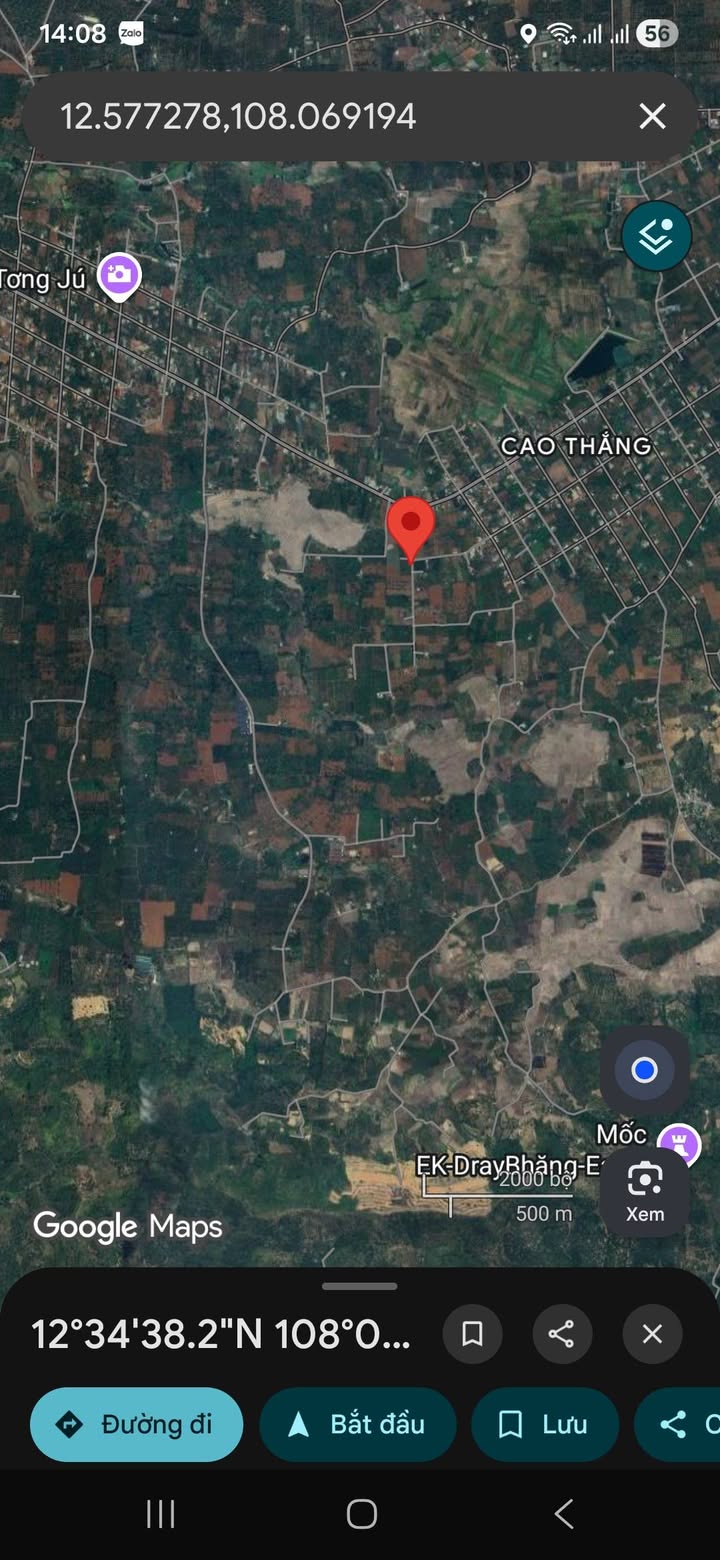720x1560 pixels.
Task: Go back with the system back button
Action: click(x=563, y=1514)
